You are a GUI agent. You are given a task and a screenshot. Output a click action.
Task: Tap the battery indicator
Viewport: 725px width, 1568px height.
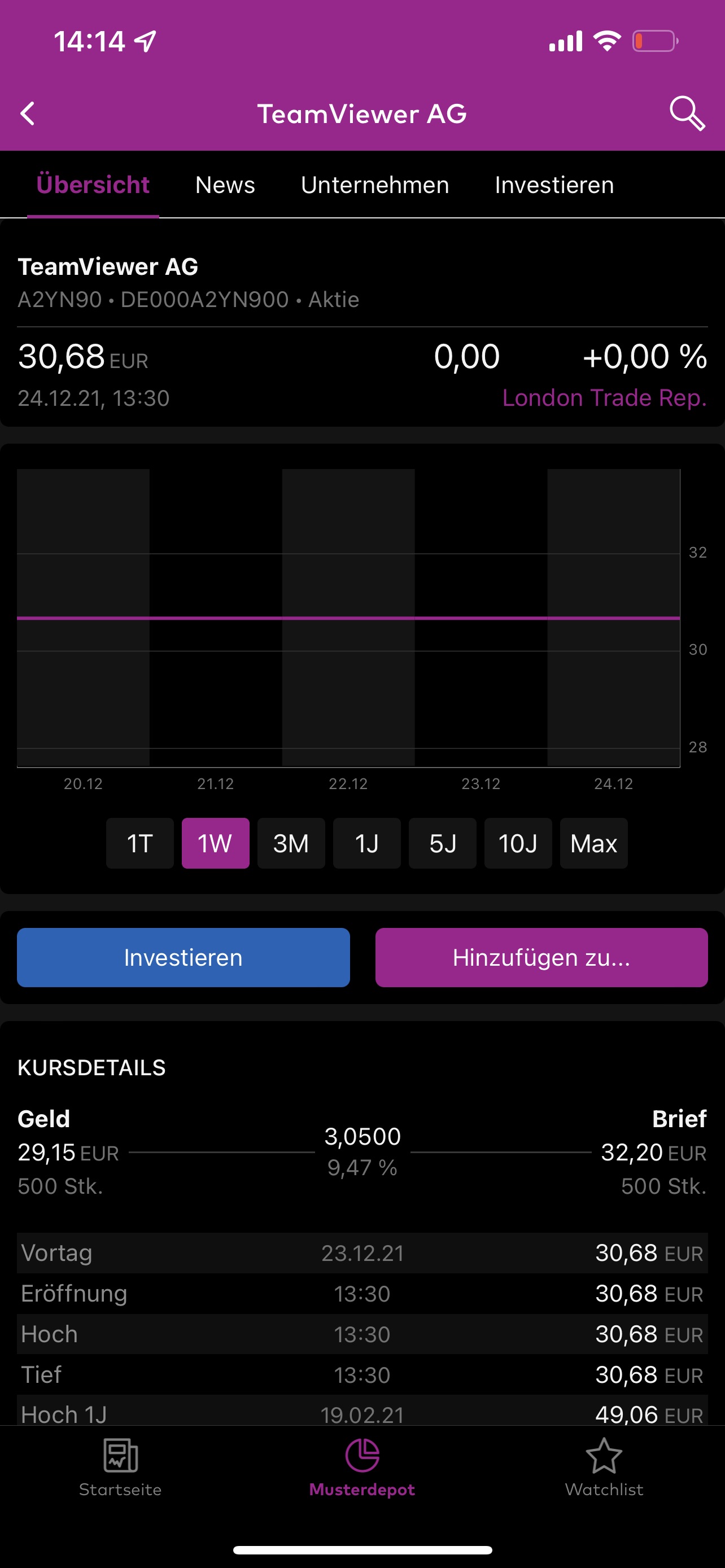pos(654,40)
